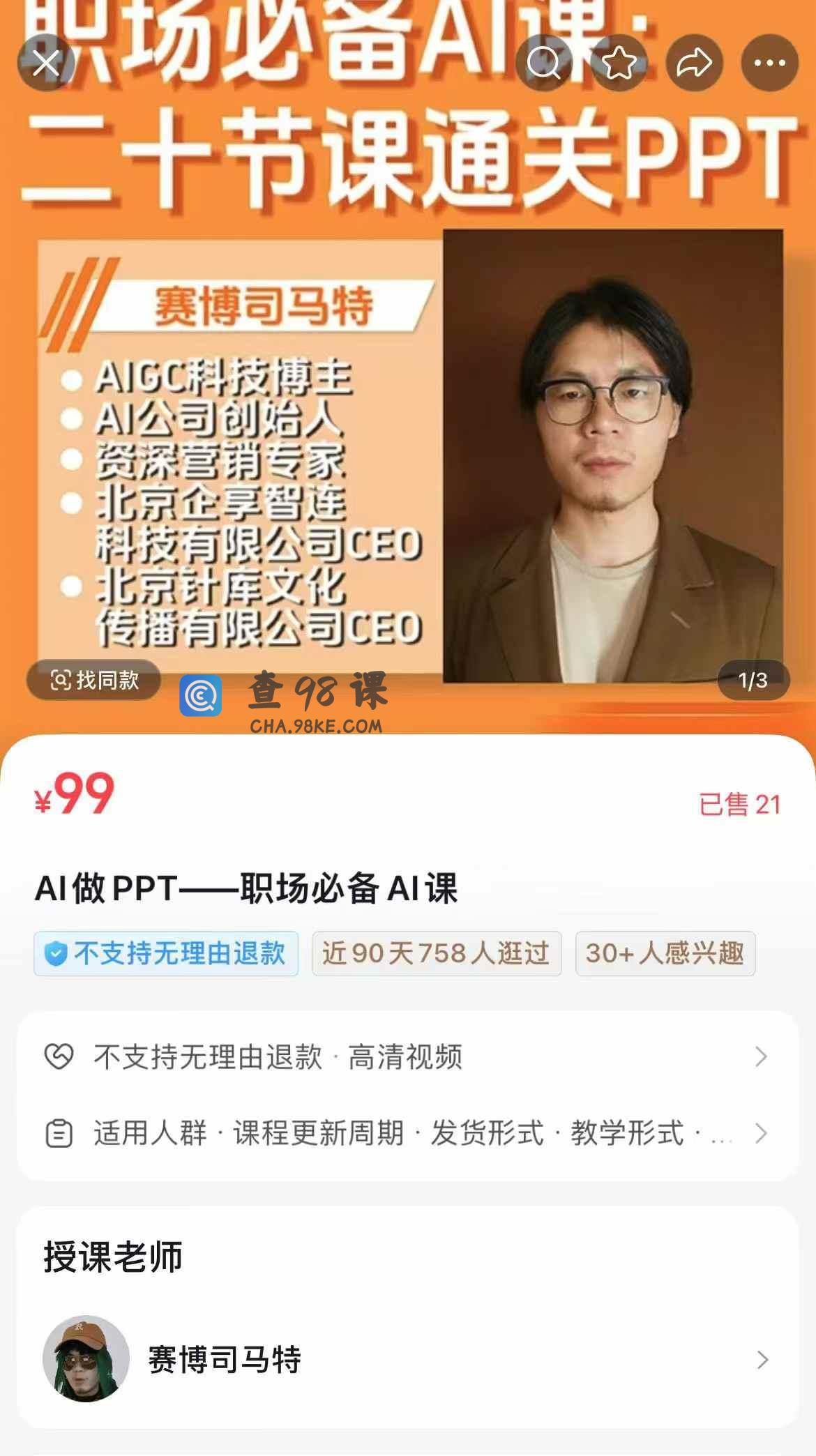Open the 不支持无理由退款 · 高清视频 service row
This screenshot has height=1456, width=816.
click(407, 1056)
